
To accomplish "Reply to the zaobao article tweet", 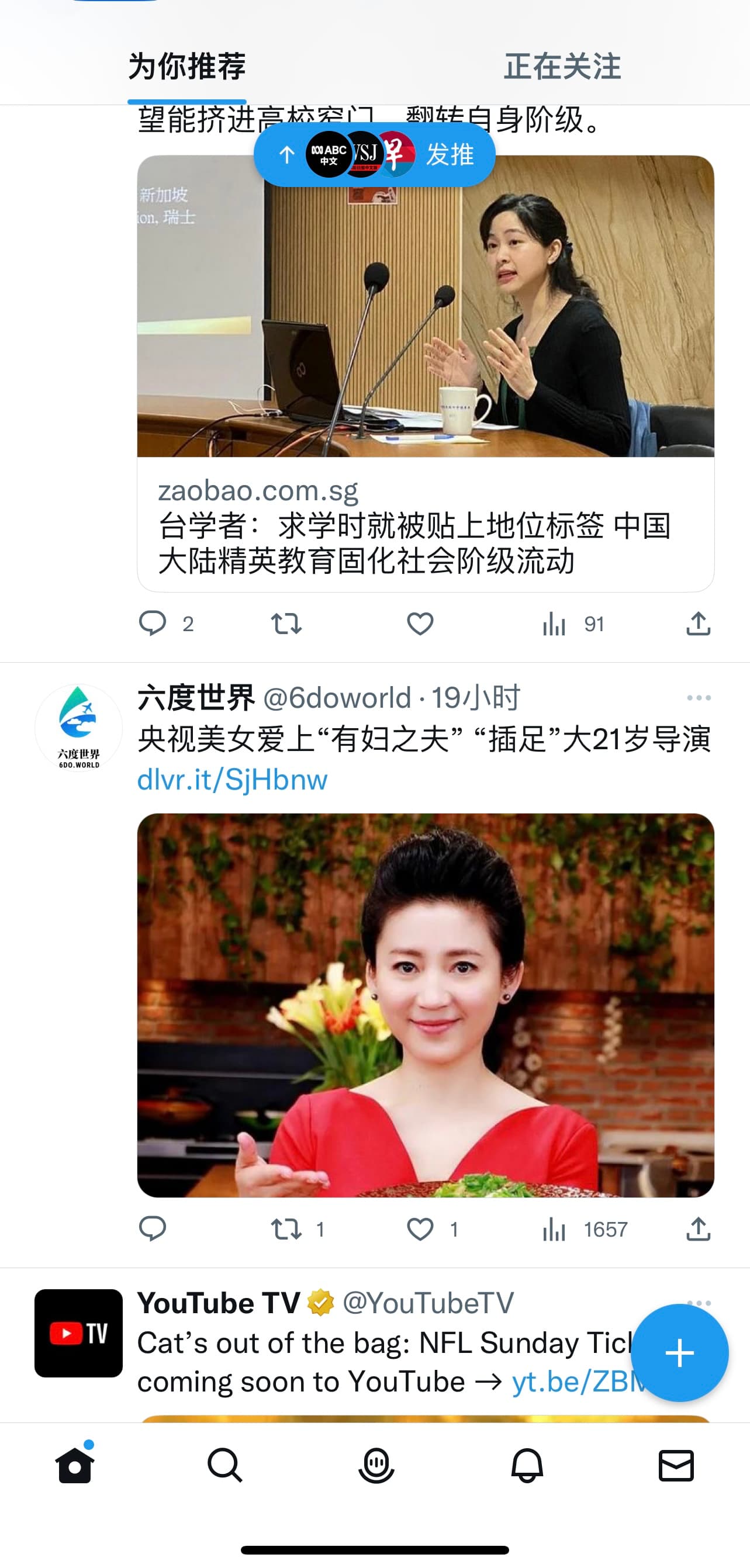I will click(153, 624).
